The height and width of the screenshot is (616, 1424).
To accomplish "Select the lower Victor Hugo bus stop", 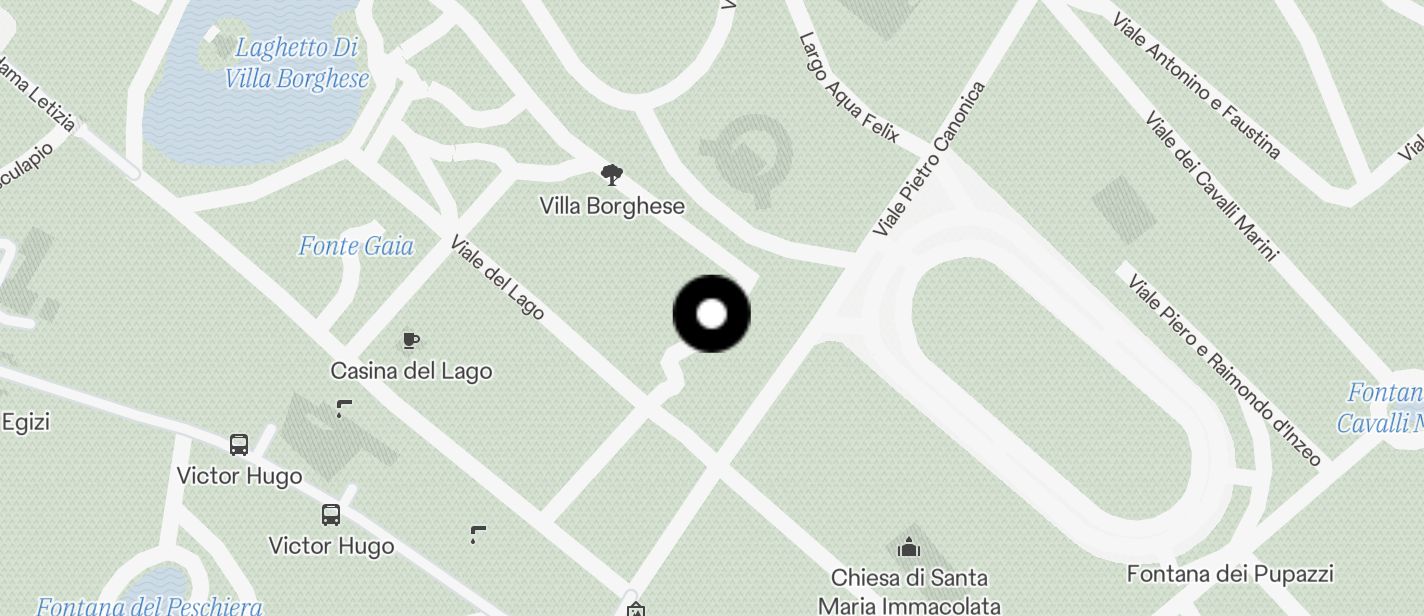I will [331, 515].
